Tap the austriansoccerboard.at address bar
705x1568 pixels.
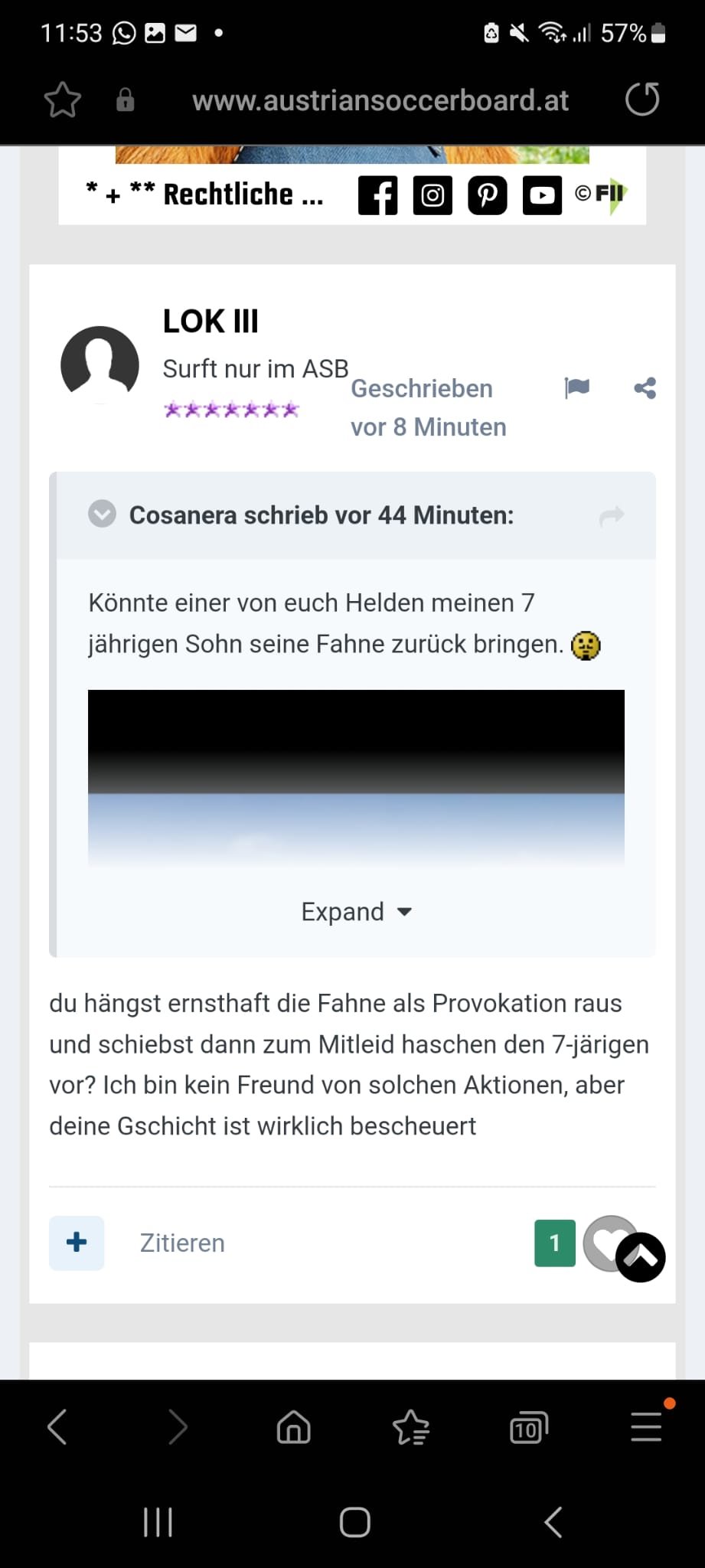click(380, 100)
